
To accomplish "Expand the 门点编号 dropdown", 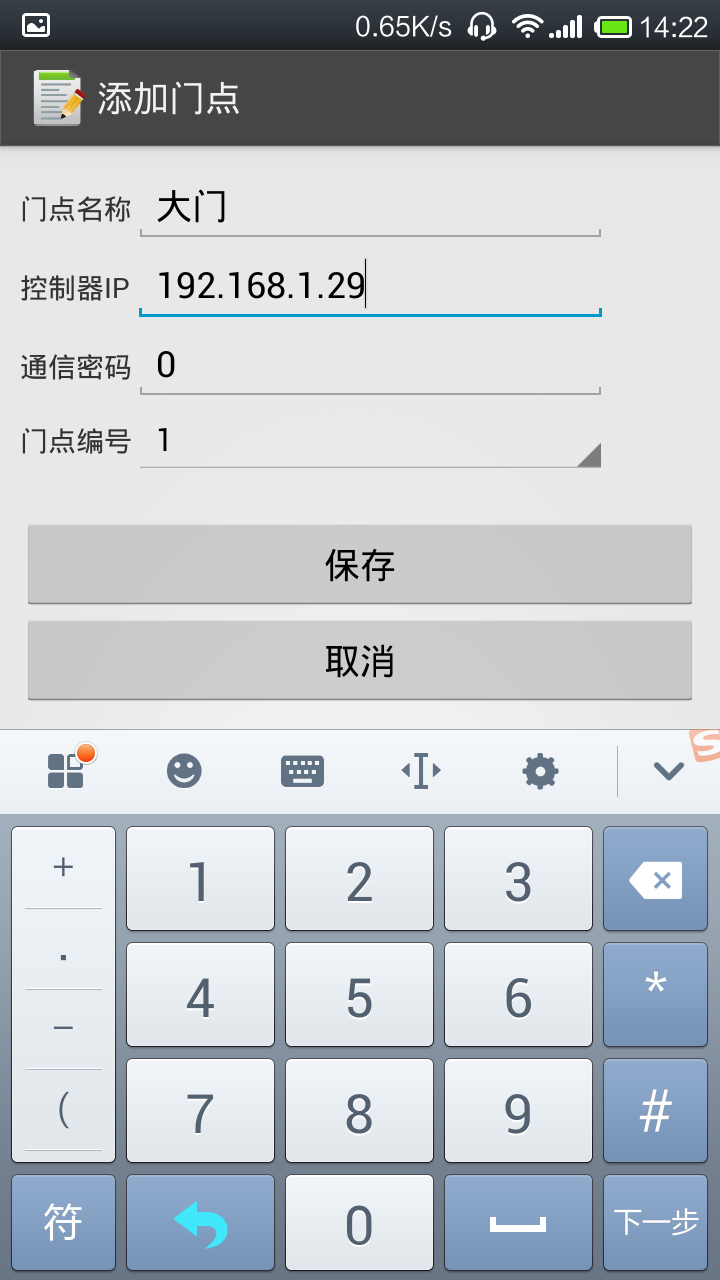I will 370,441.
